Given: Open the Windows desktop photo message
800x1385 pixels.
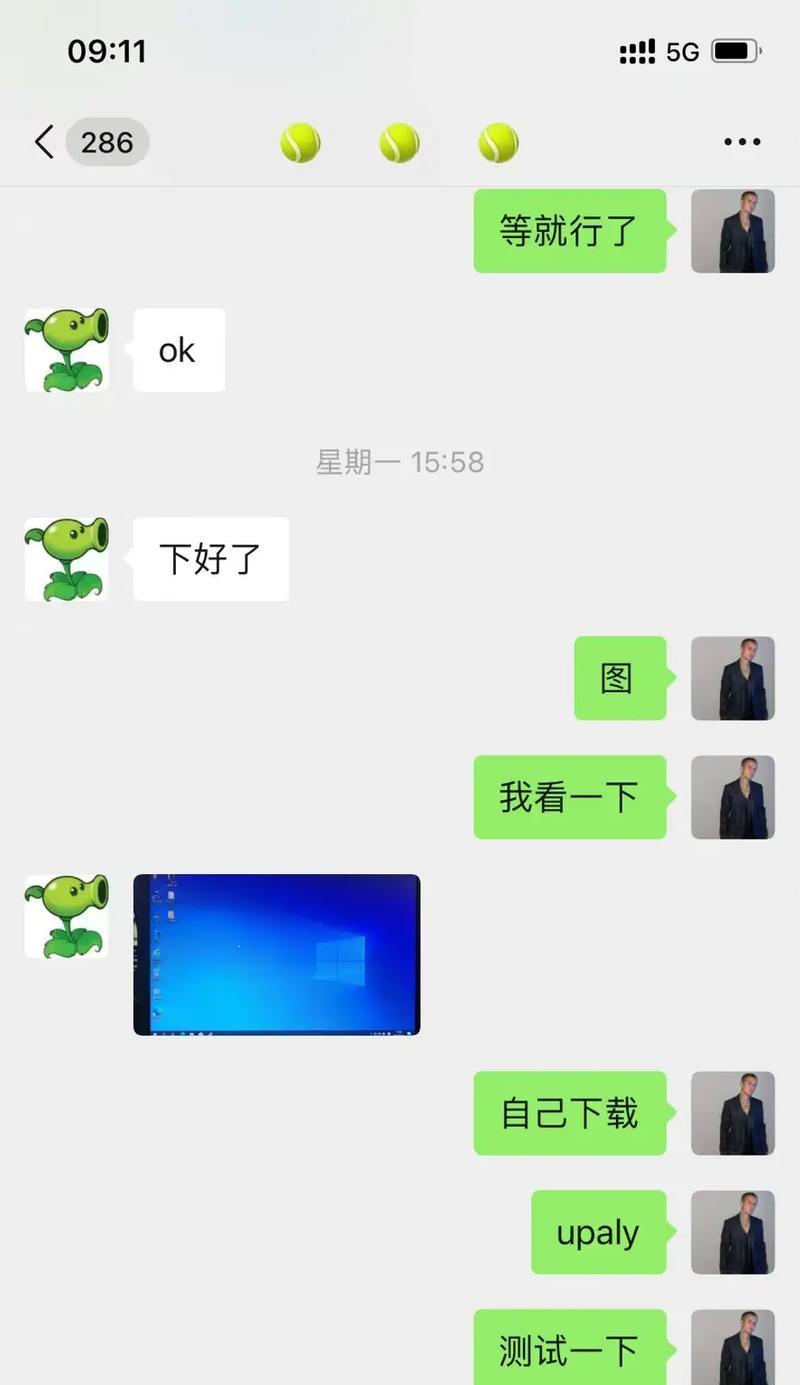Looking at the screenshot, I should point(277,954).
